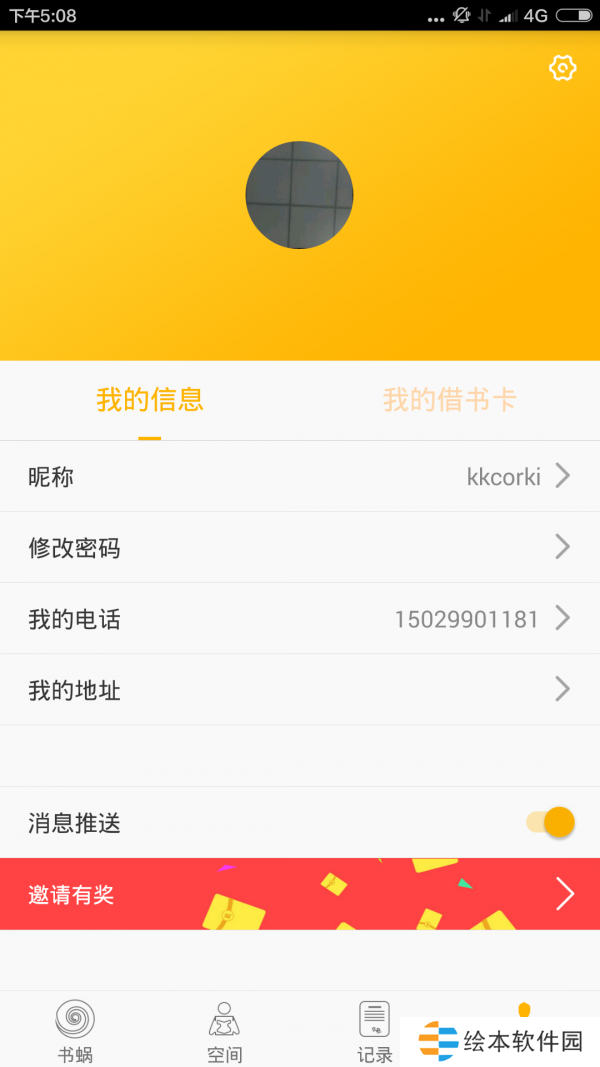This screenshot has width=600, height=1067.
Task: Tap the profile avatar photo
Action: 299,195
